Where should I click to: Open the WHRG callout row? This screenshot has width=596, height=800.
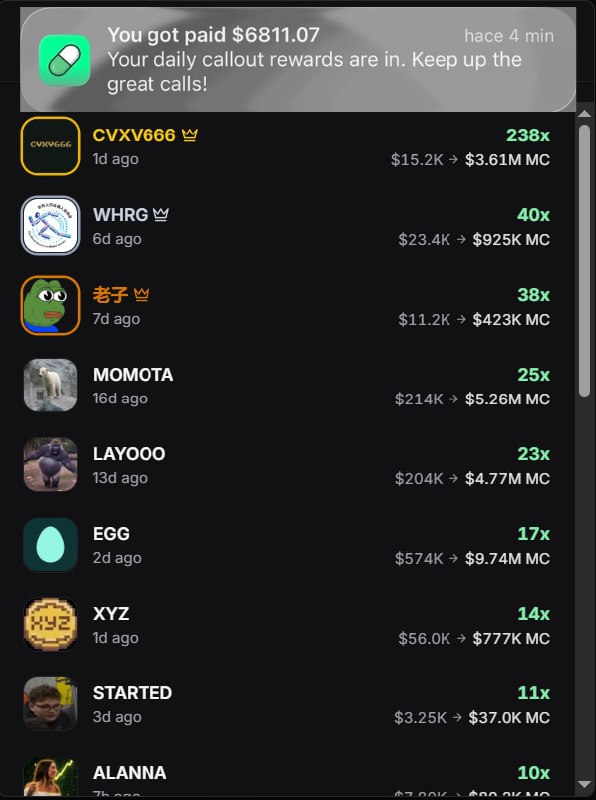tap(286, 226)
